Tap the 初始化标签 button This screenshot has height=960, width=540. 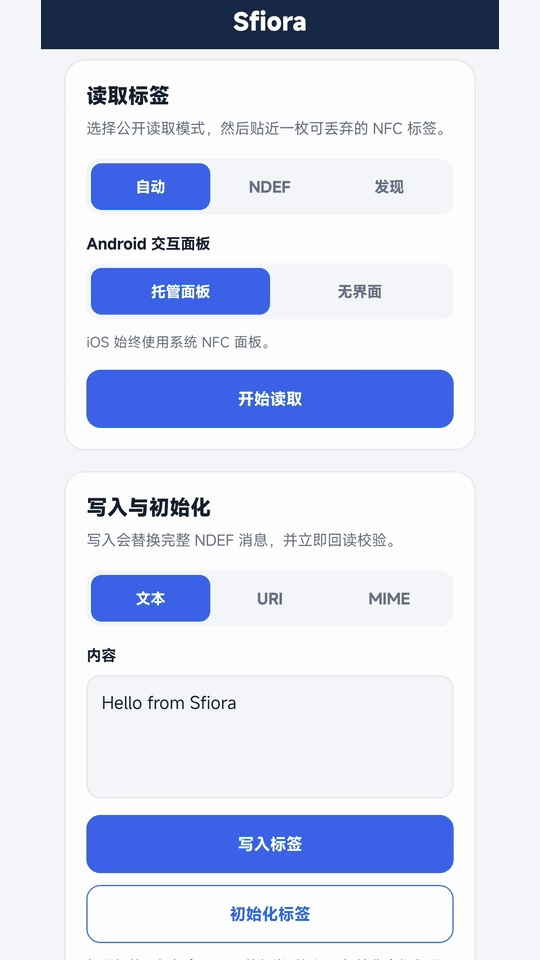(270, 914)
